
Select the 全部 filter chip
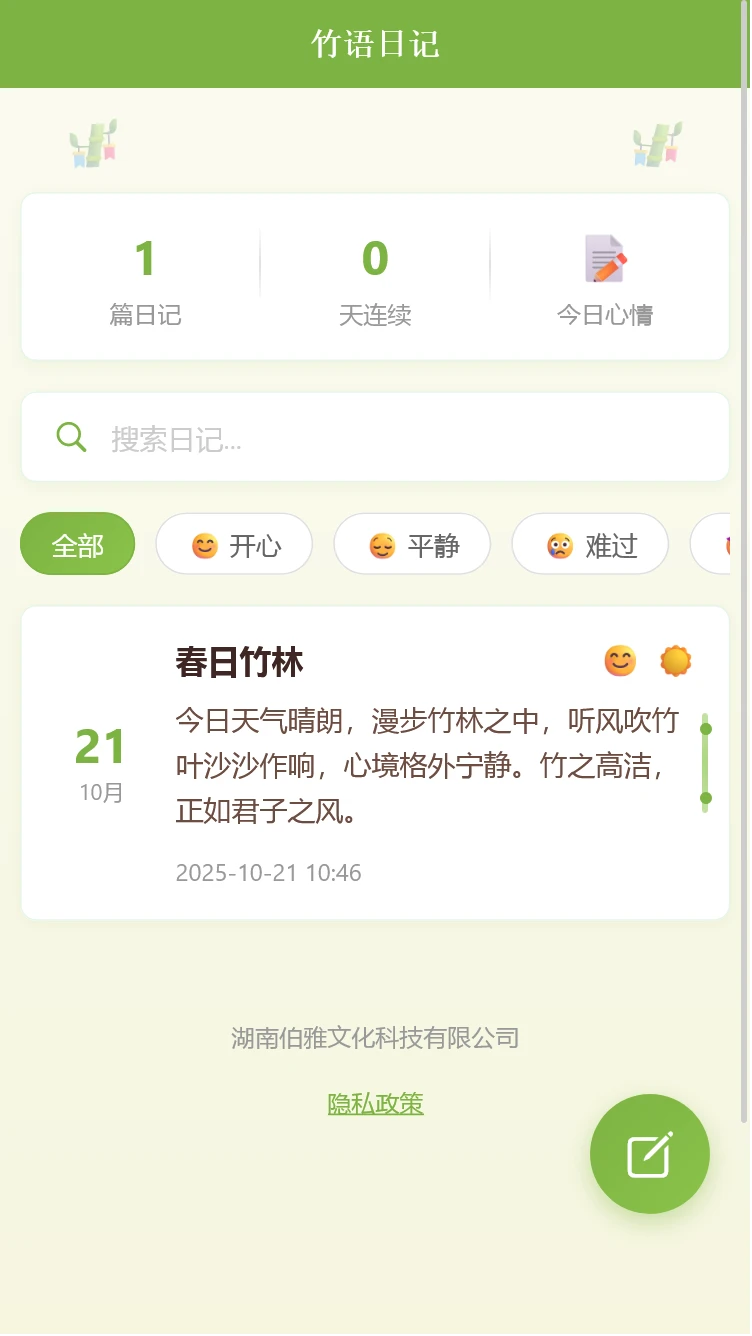point(78,545)
